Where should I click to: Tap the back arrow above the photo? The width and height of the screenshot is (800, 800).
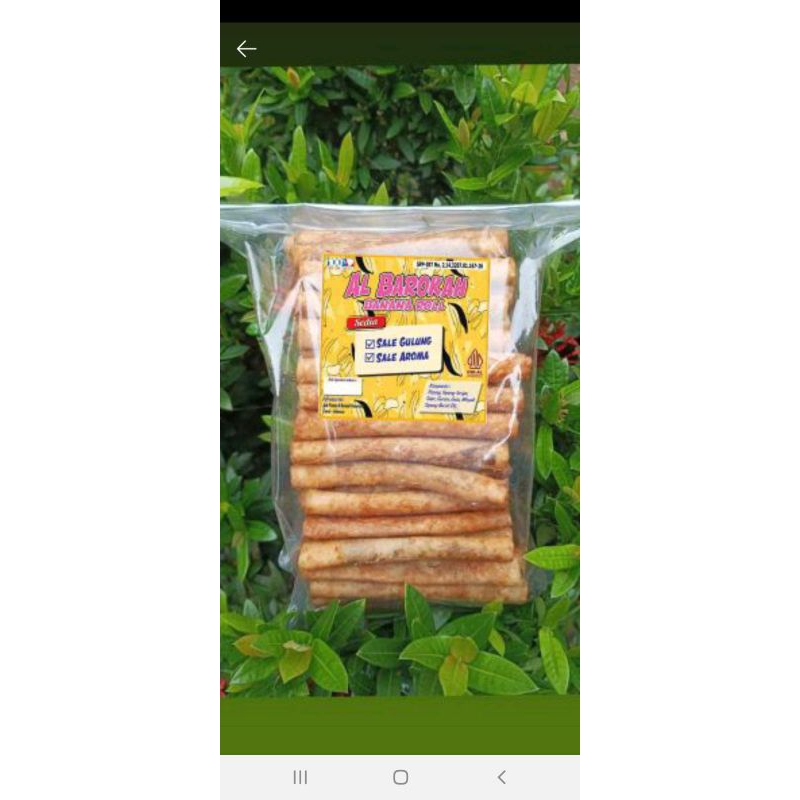click(246, 49)
